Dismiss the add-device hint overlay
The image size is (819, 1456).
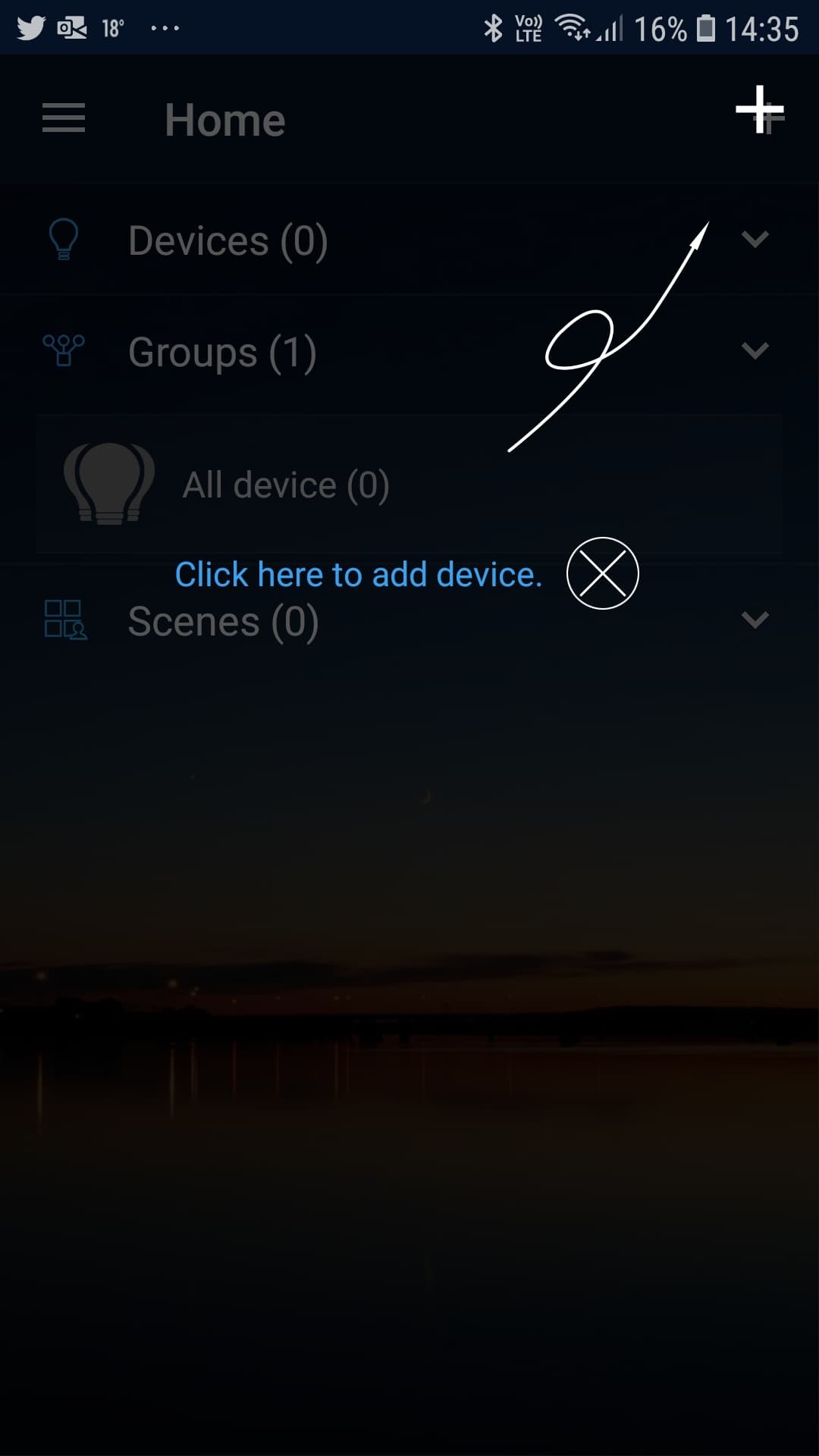click(x=603, y=573)
